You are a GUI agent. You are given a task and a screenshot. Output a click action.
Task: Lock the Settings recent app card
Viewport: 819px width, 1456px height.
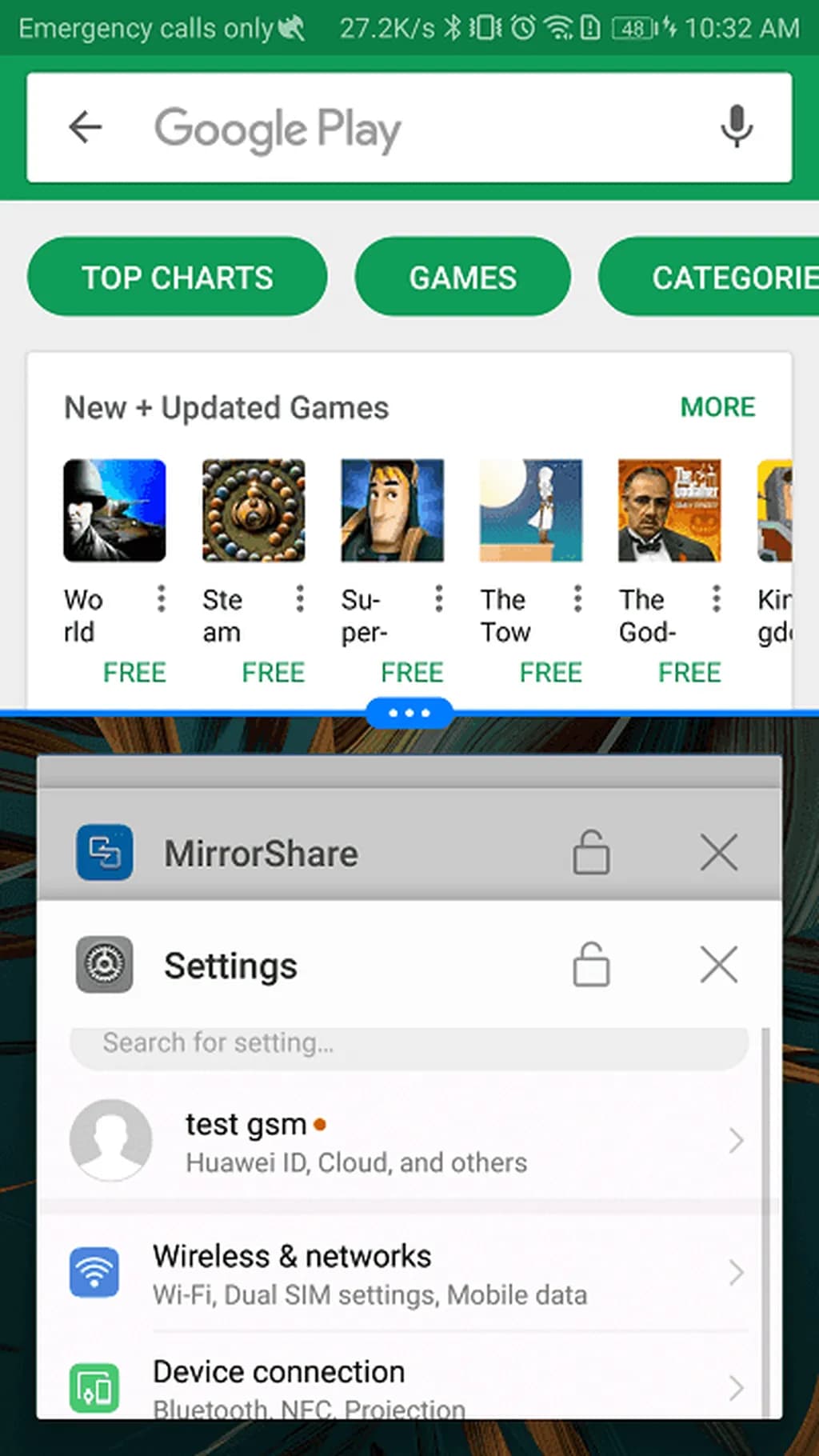[x=591, y=965]
